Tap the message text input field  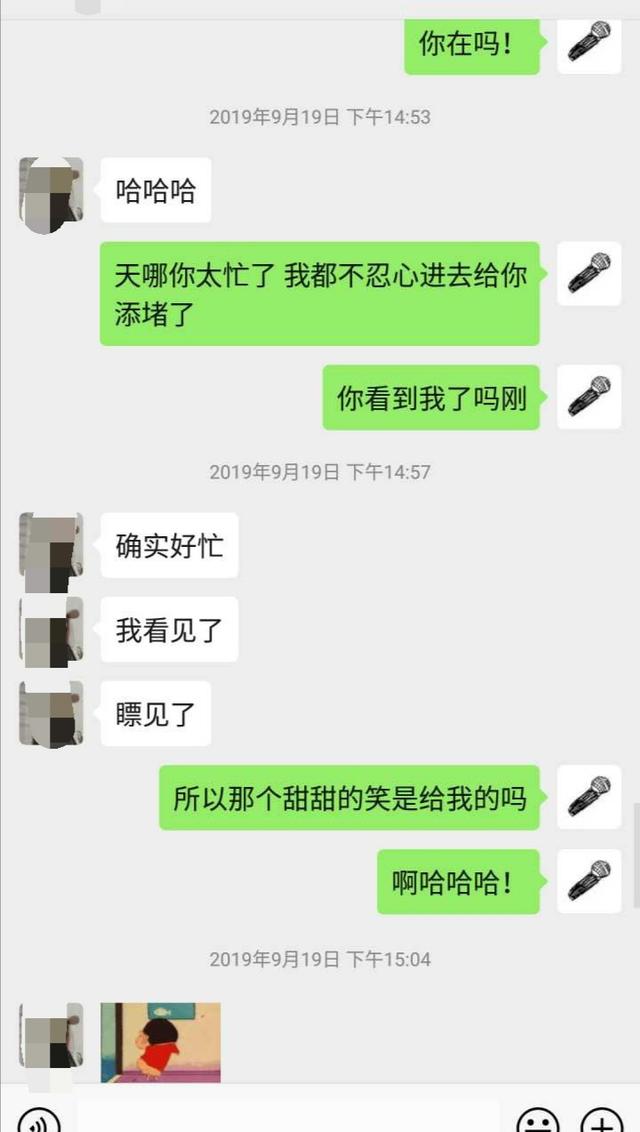click(x=288, y=1116)
